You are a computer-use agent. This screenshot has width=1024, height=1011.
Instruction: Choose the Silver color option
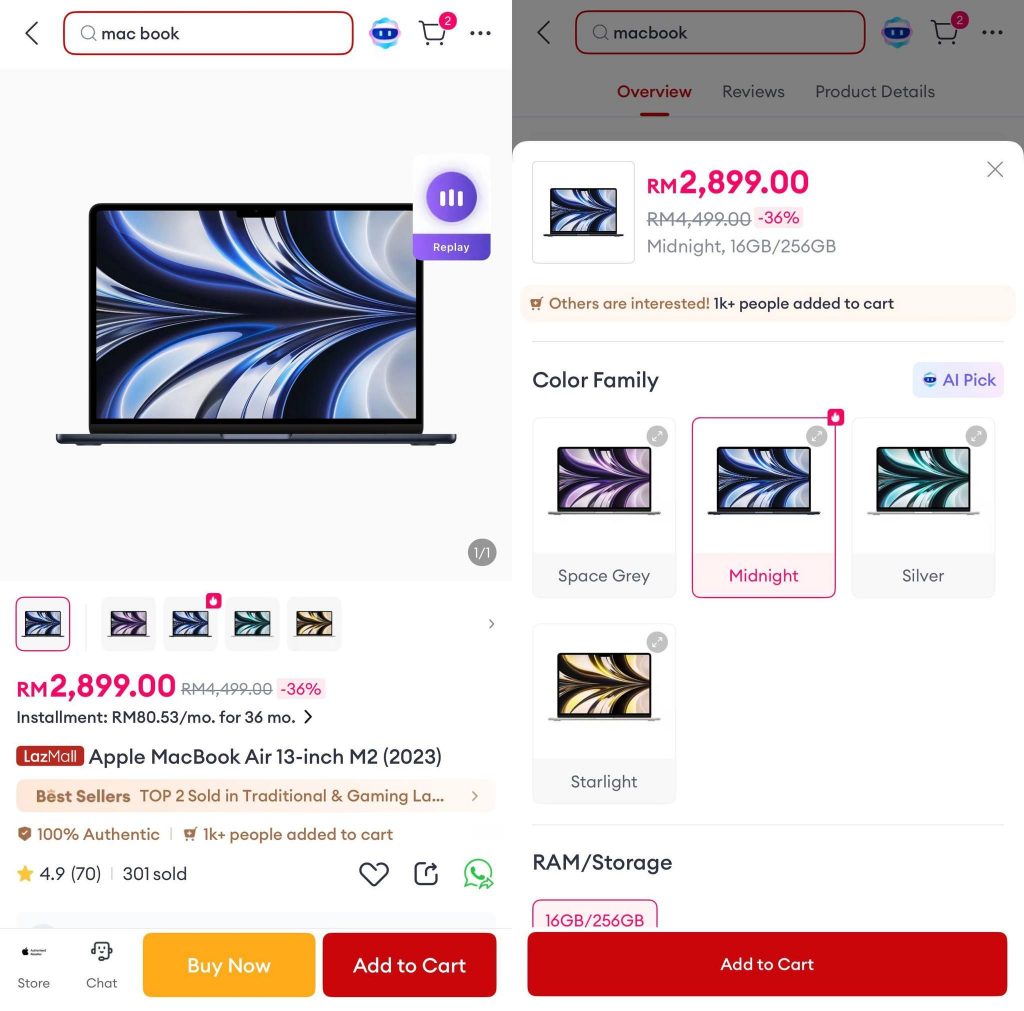click(922, 507)
